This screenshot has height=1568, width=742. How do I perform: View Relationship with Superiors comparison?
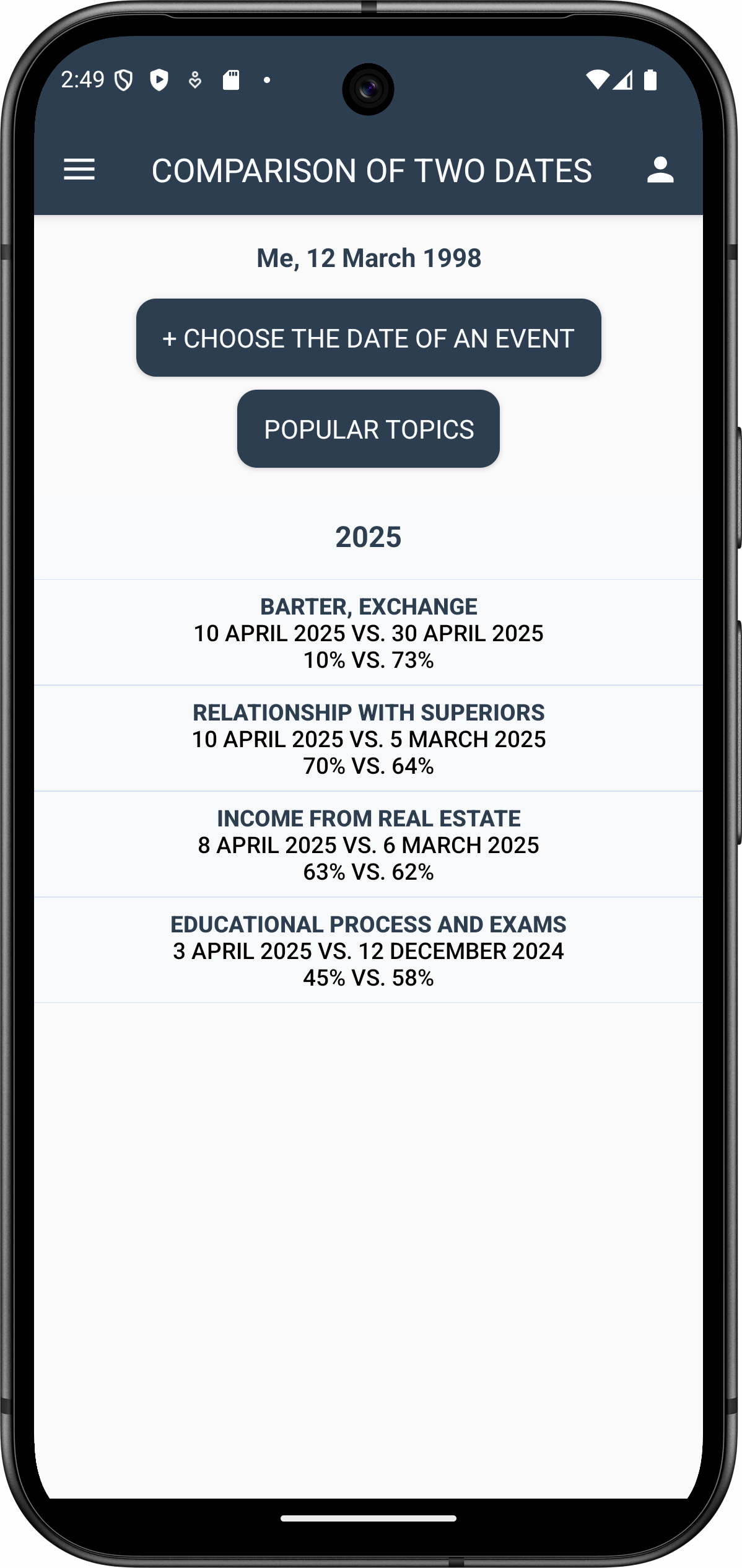pyautogui.click(x=369, y=738)
